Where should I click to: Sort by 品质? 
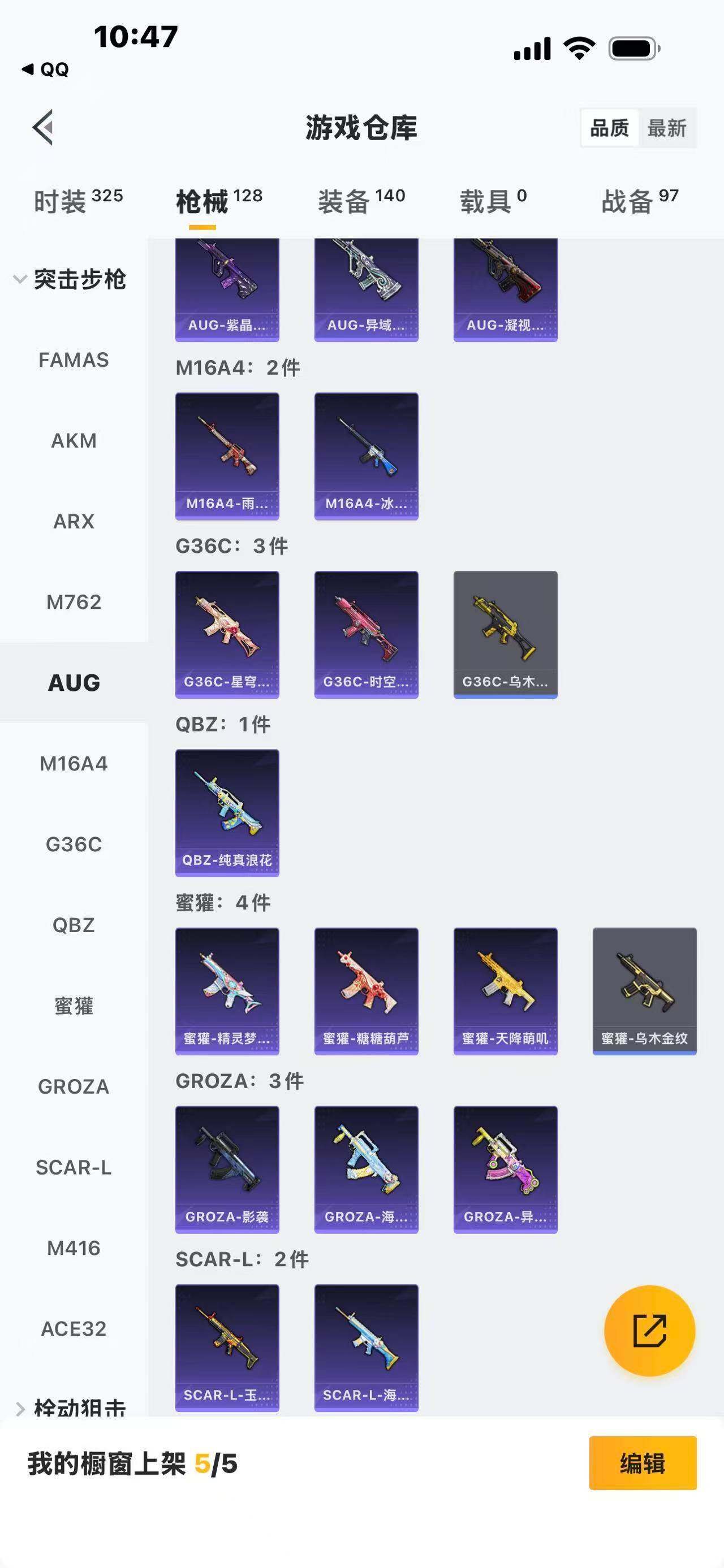tap(610, 128)
